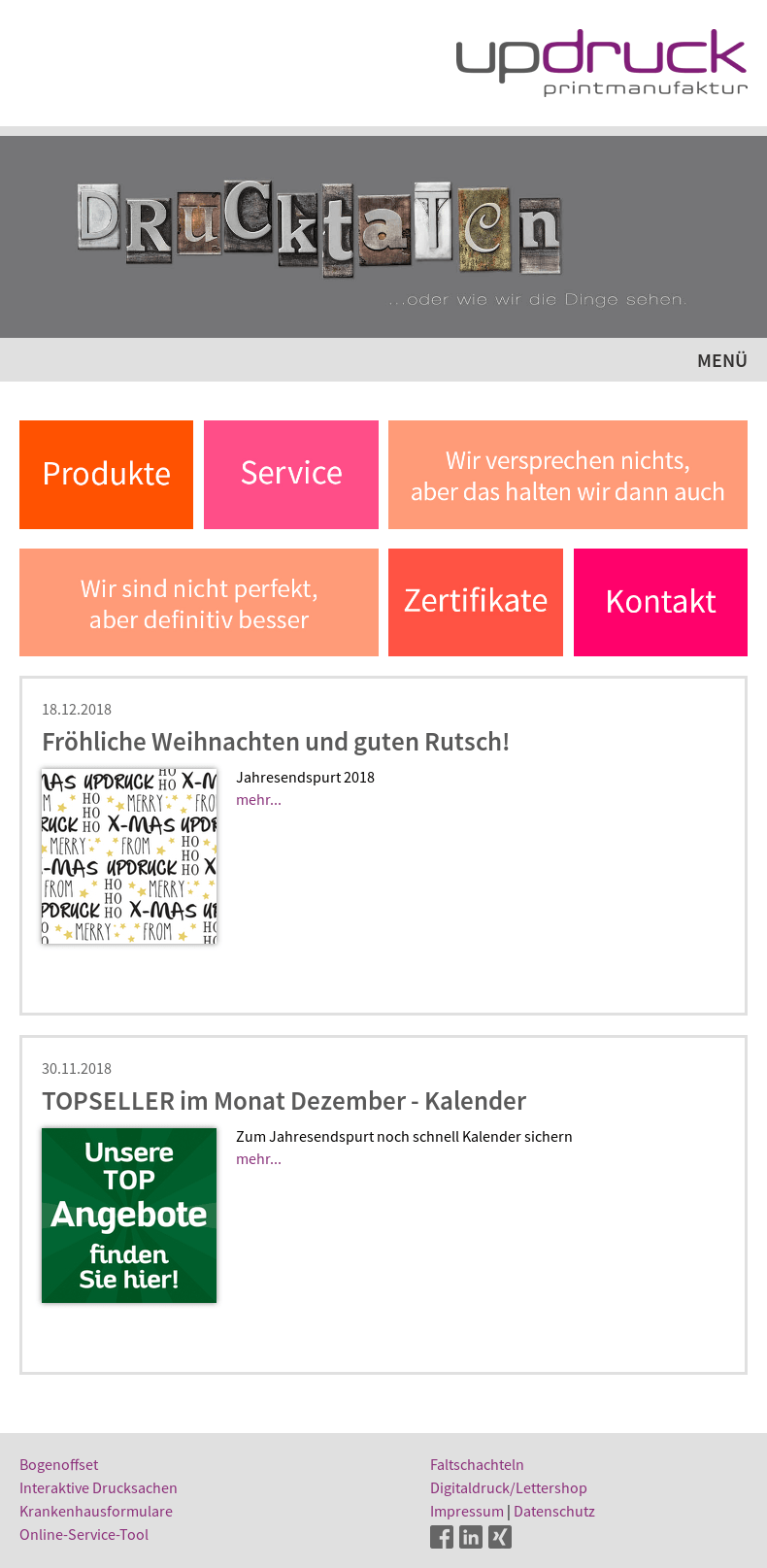
Task: Go to Digitaldruck/Lettershop
Action: [509, 1488]
